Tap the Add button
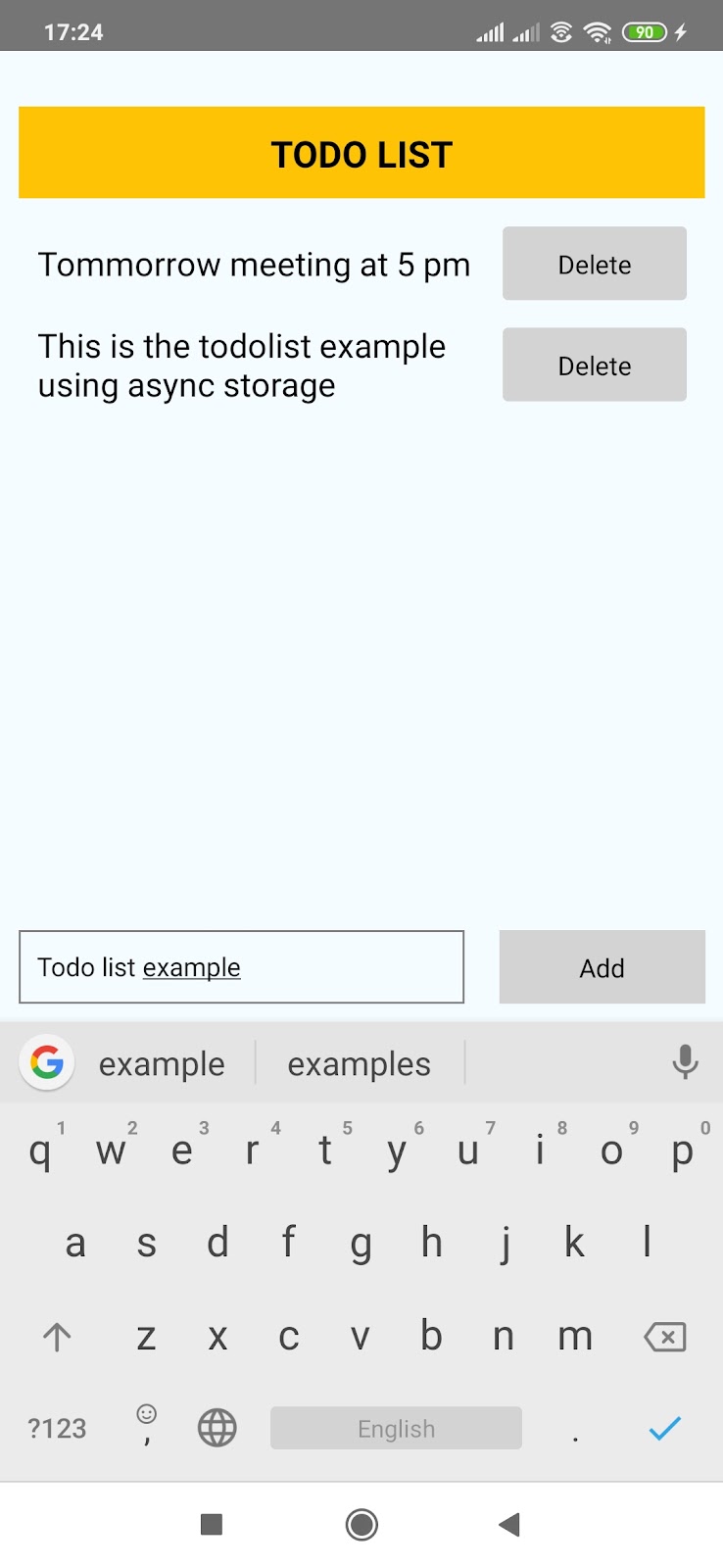This screenshot has height=1568, width=723. [602, 967]
